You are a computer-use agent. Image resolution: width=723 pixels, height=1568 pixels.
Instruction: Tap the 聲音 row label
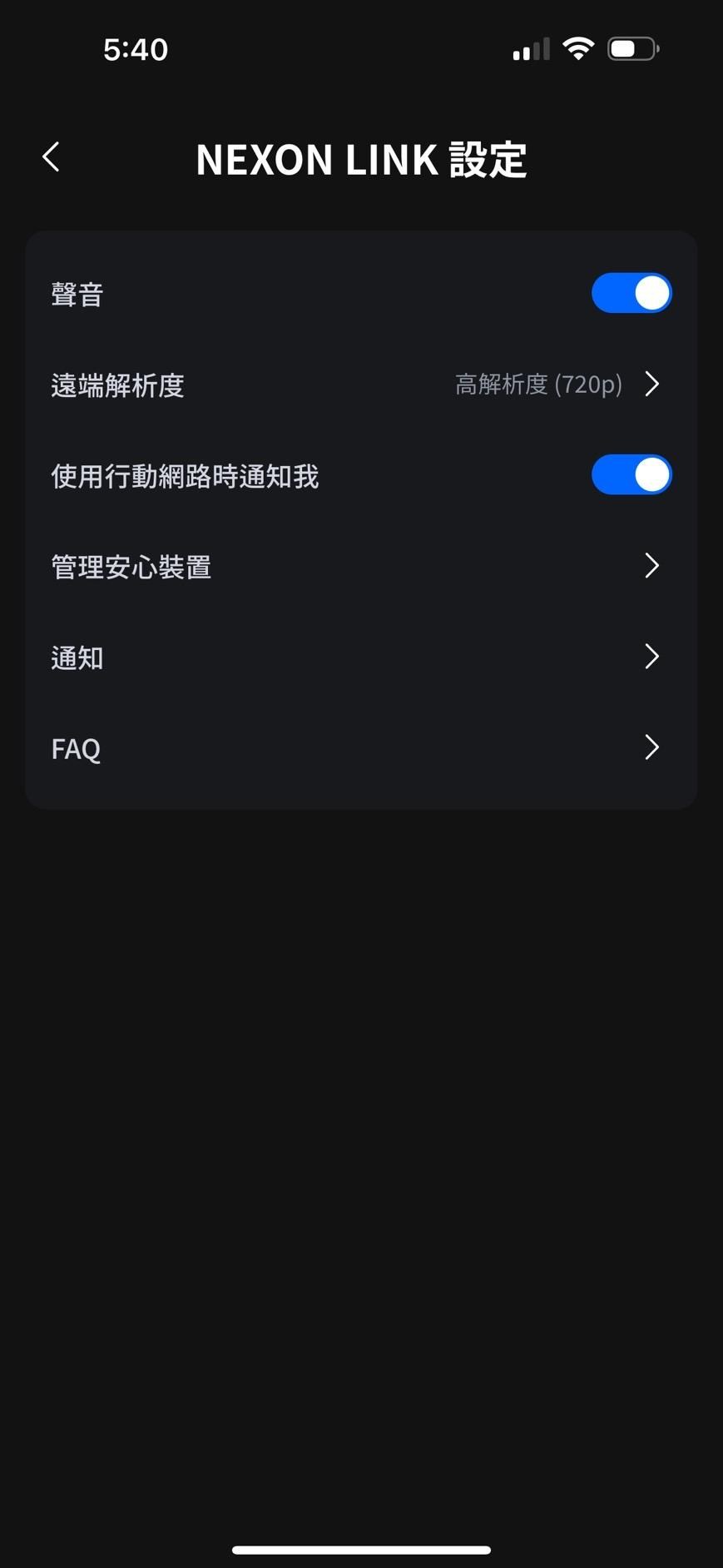click(x=76, y=293)
